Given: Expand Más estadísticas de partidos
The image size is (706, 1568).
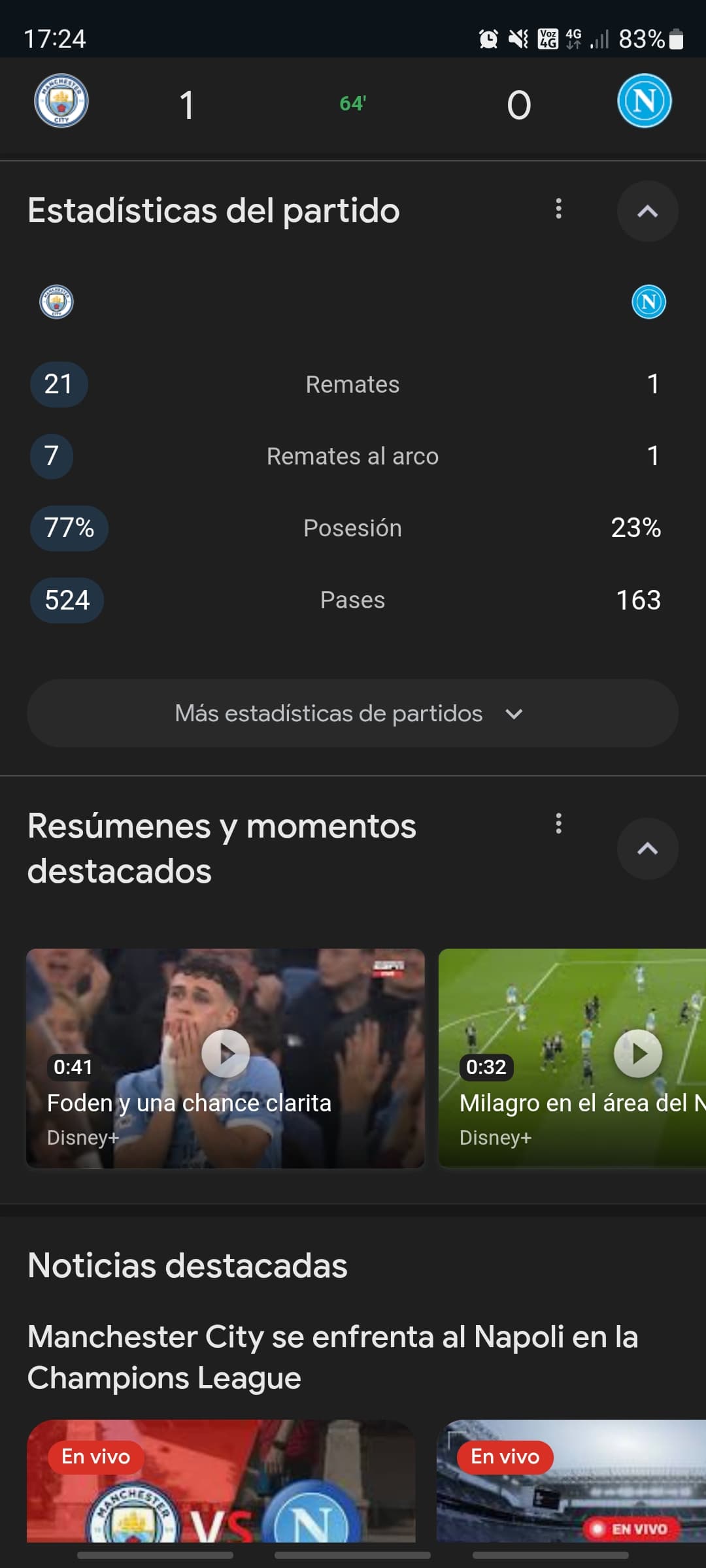Looking at the screenshot, I should pos(352,713).
